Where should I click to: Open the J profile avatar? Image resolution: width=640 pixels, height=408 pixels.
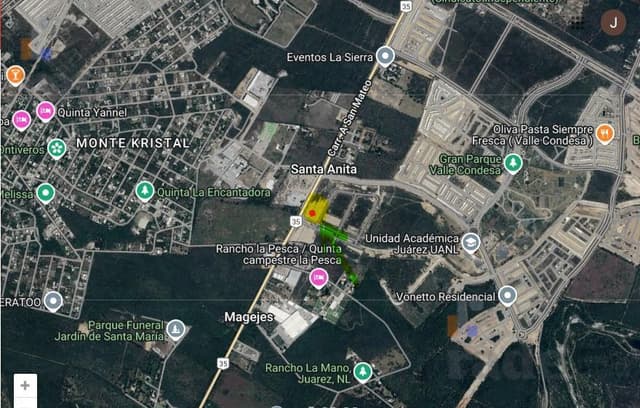613,22
